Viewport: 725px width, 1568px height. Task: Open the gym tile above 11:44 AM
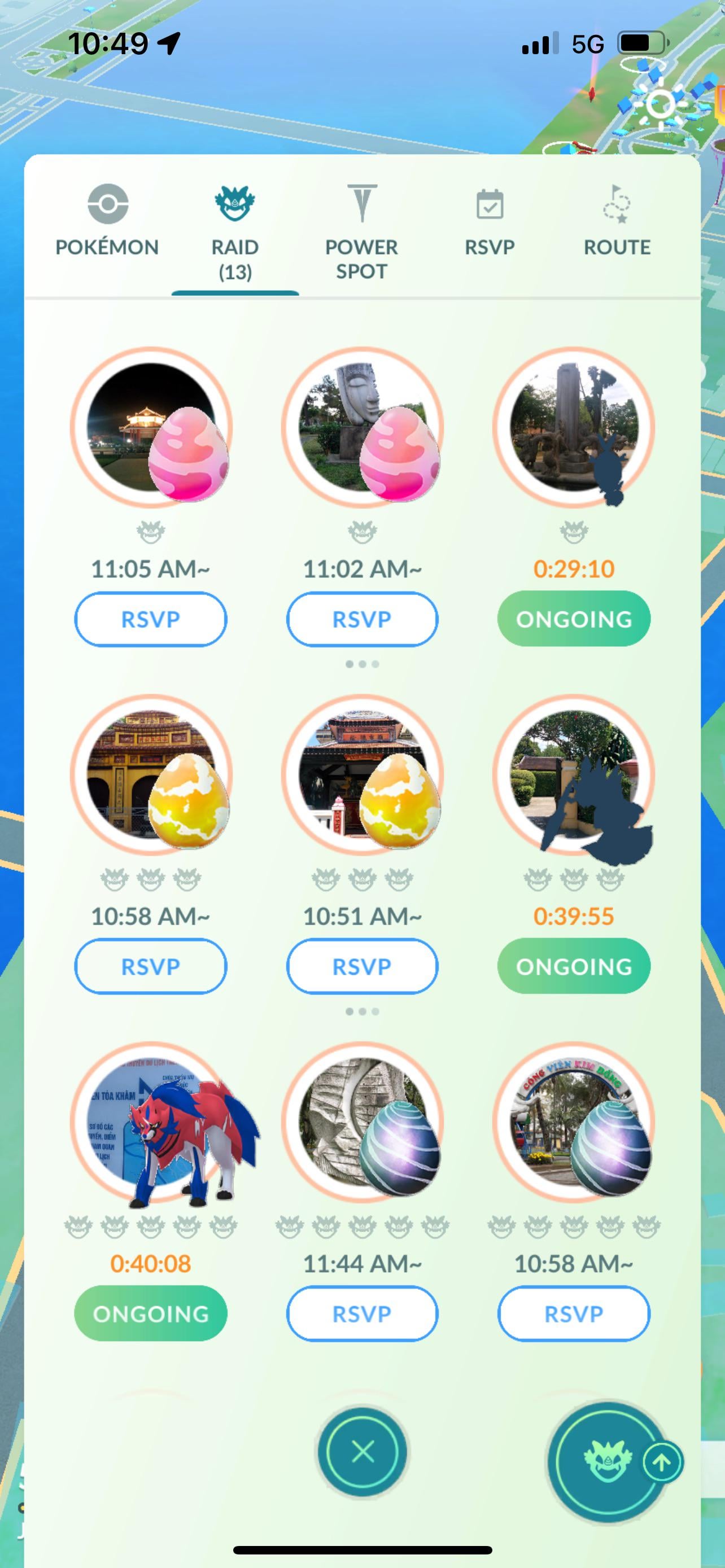click(x=362, y=1123)
